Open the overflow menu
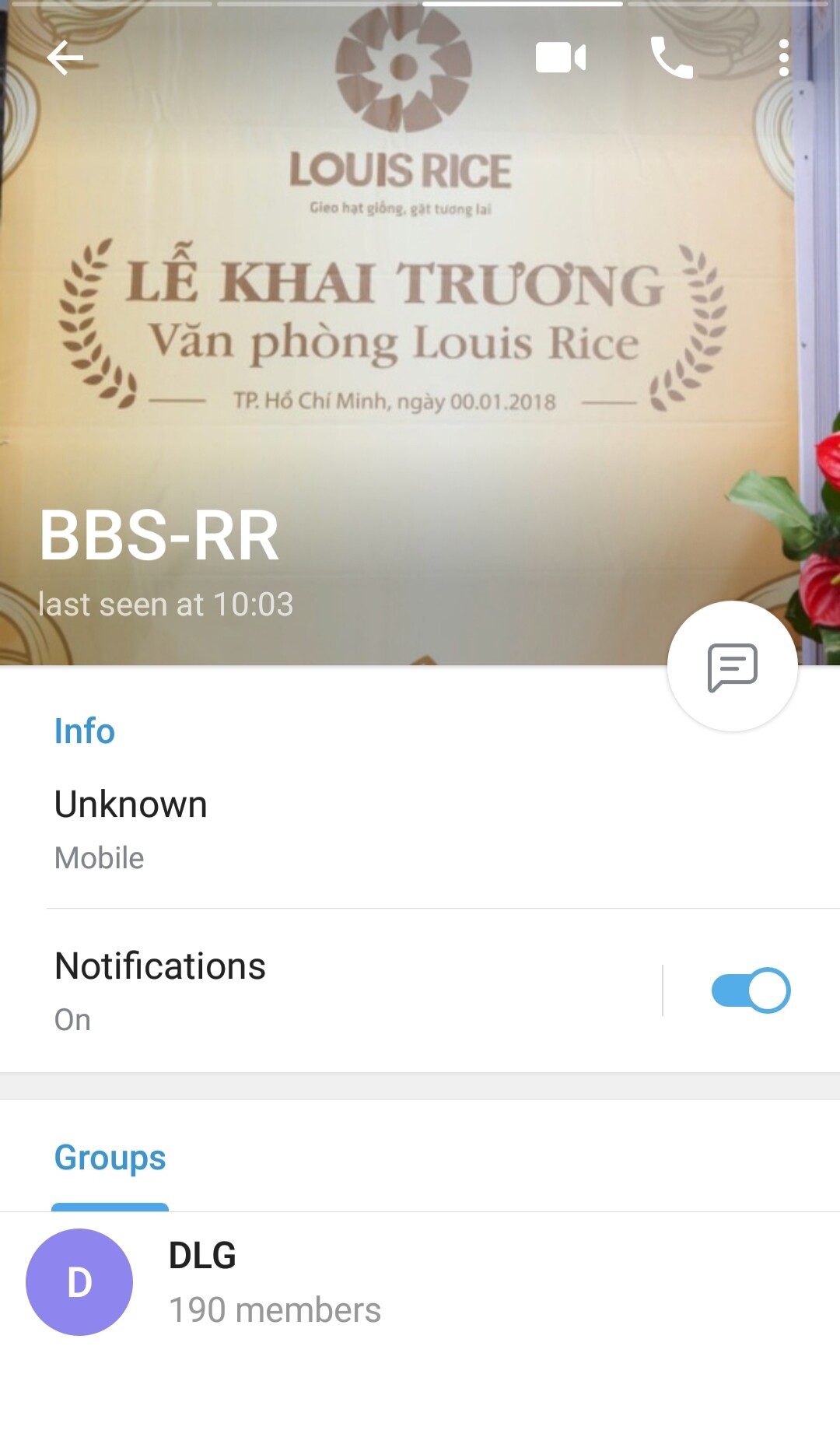Screen dimensions: 840x1430 click(x=783, y=58)
